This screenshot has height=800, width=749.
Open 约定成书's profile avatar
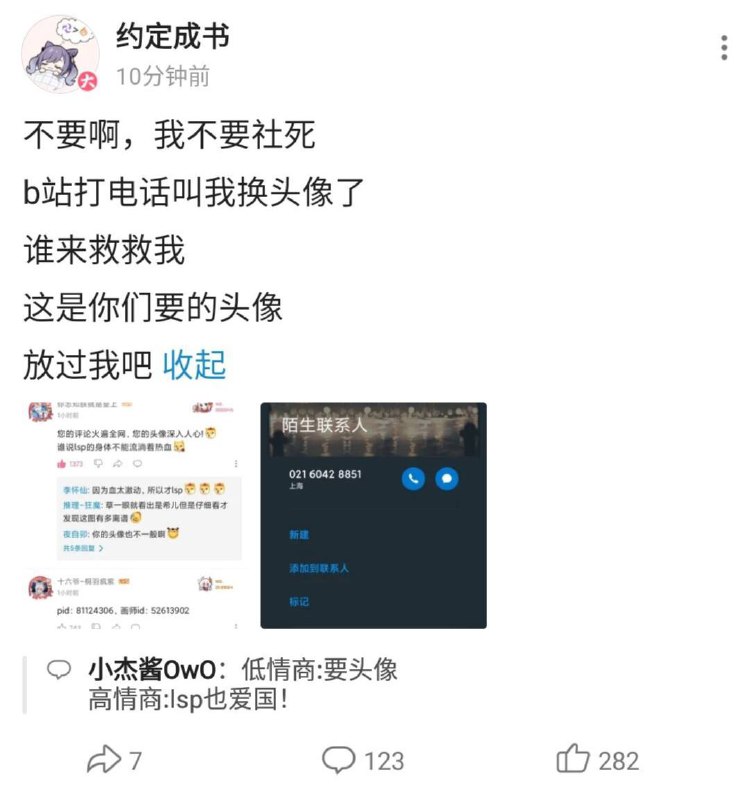60,56
